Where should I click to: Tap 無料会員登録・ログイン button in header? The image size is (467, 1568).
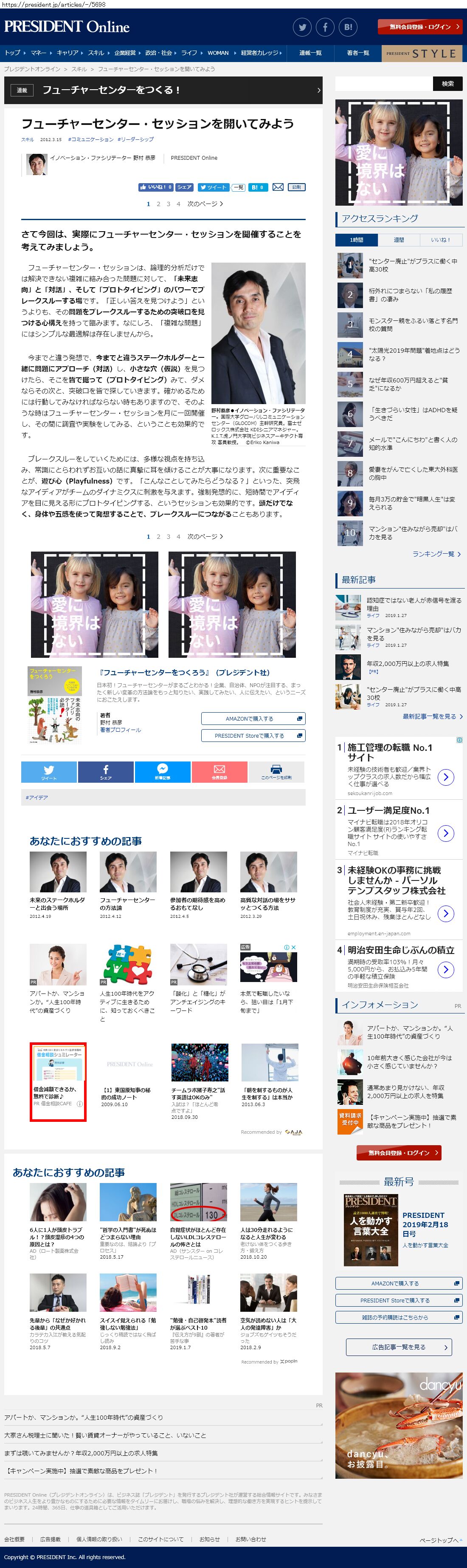click(x=420, y=27)
